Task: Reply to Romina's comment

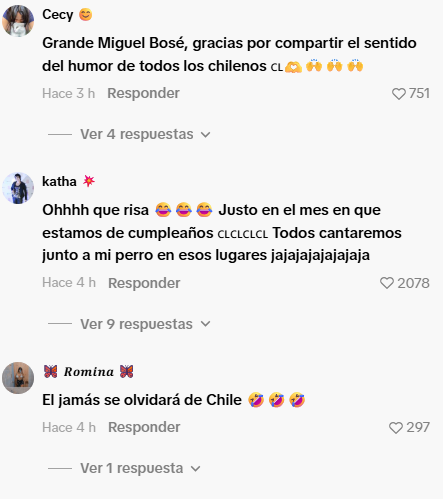Action: [144, 427]
